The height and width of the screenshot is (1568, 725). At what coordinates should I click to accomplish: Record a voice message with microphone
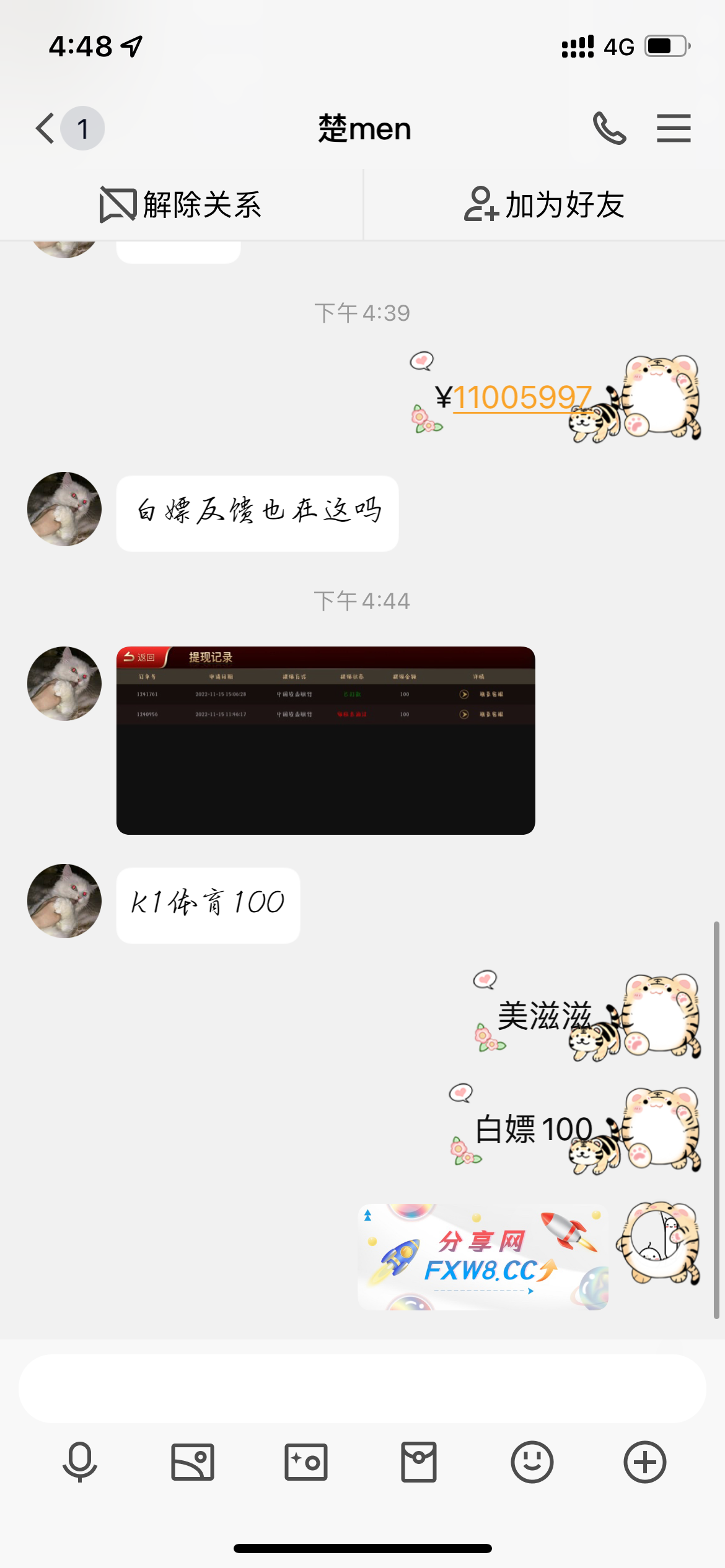click(x=80, y=1462)
